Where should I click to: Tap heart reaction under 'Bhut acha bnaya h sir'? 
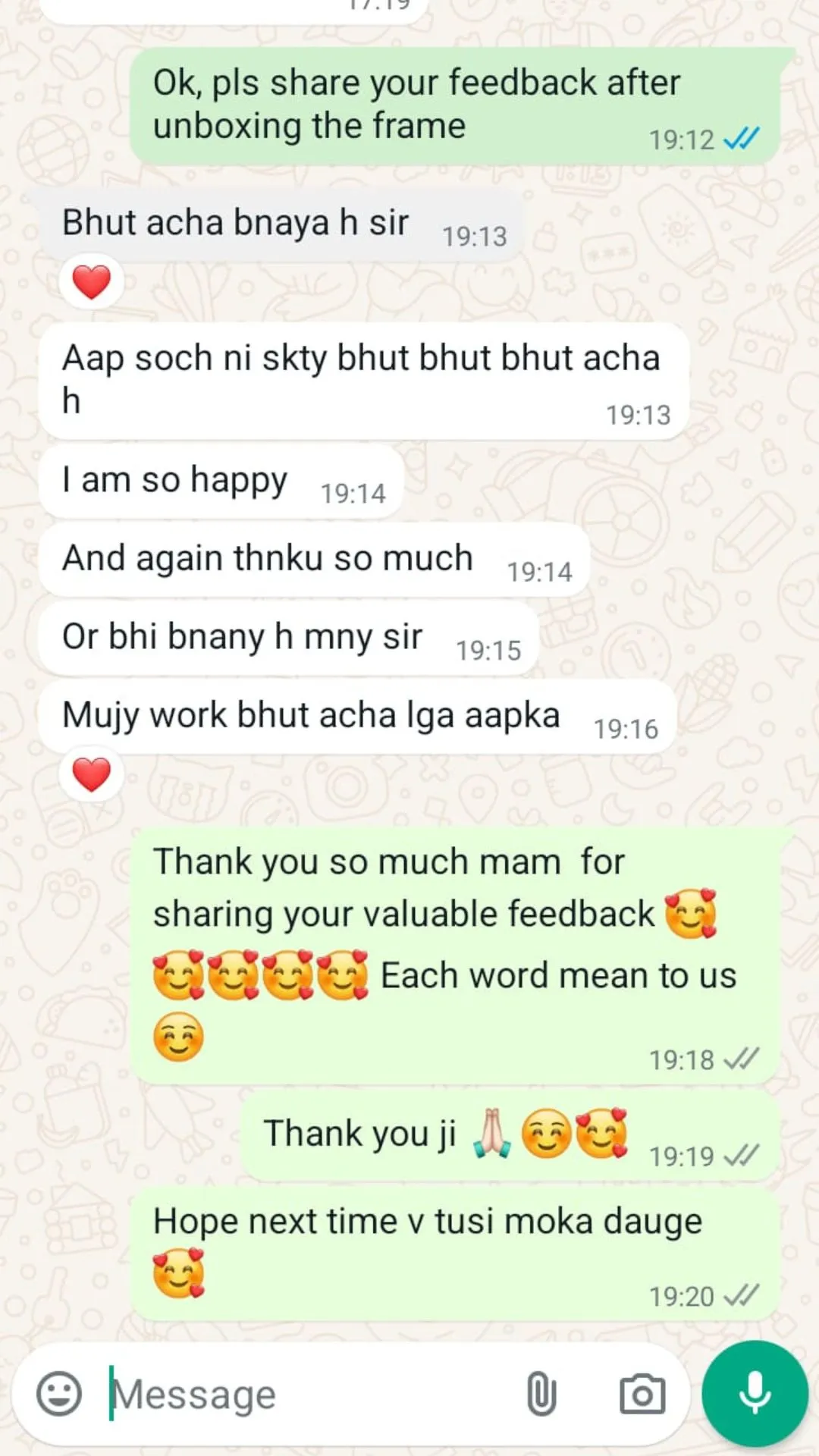(x=92, y=282)
